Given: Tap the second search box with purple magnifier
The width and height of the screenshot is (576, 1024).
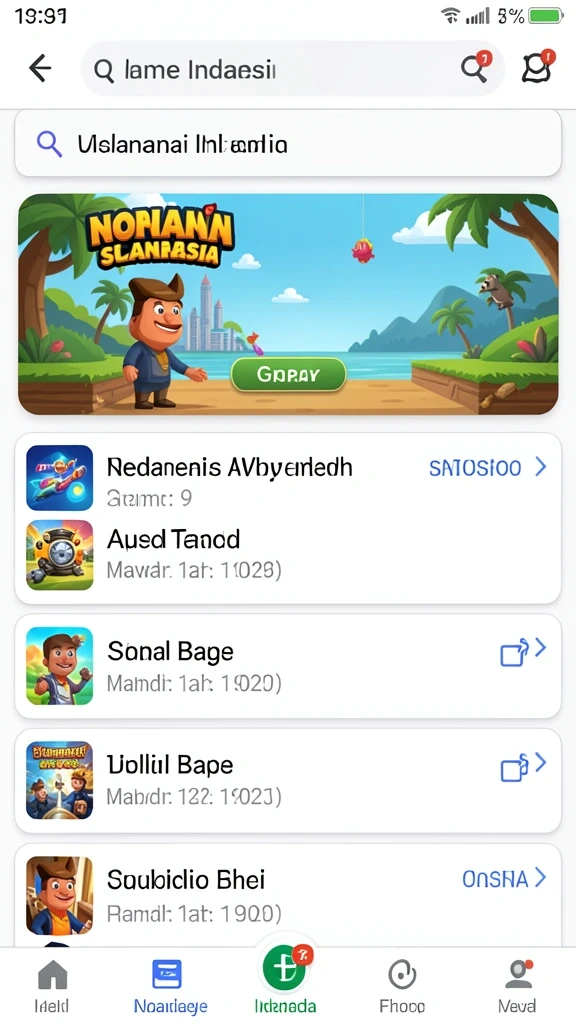Looking at the screenshot, I should (288, 144).
